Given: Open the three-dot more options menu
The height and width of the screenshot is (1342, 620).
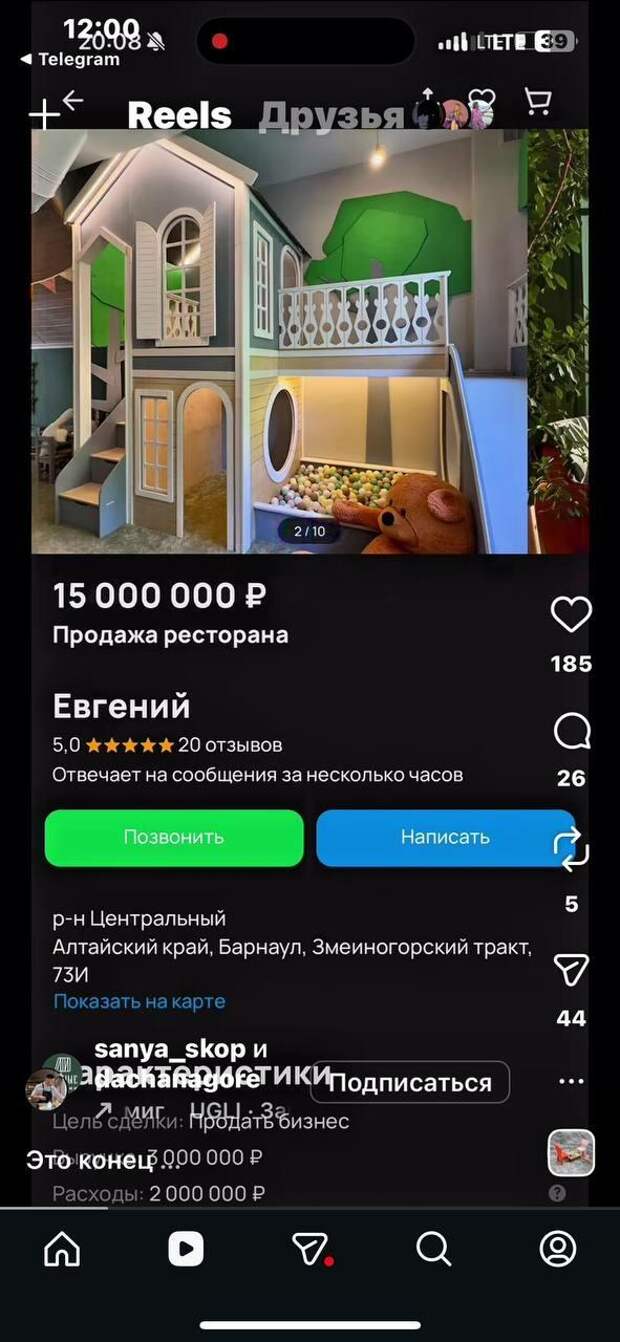Looking at the screenshot, I should (x=571, y=1081).
